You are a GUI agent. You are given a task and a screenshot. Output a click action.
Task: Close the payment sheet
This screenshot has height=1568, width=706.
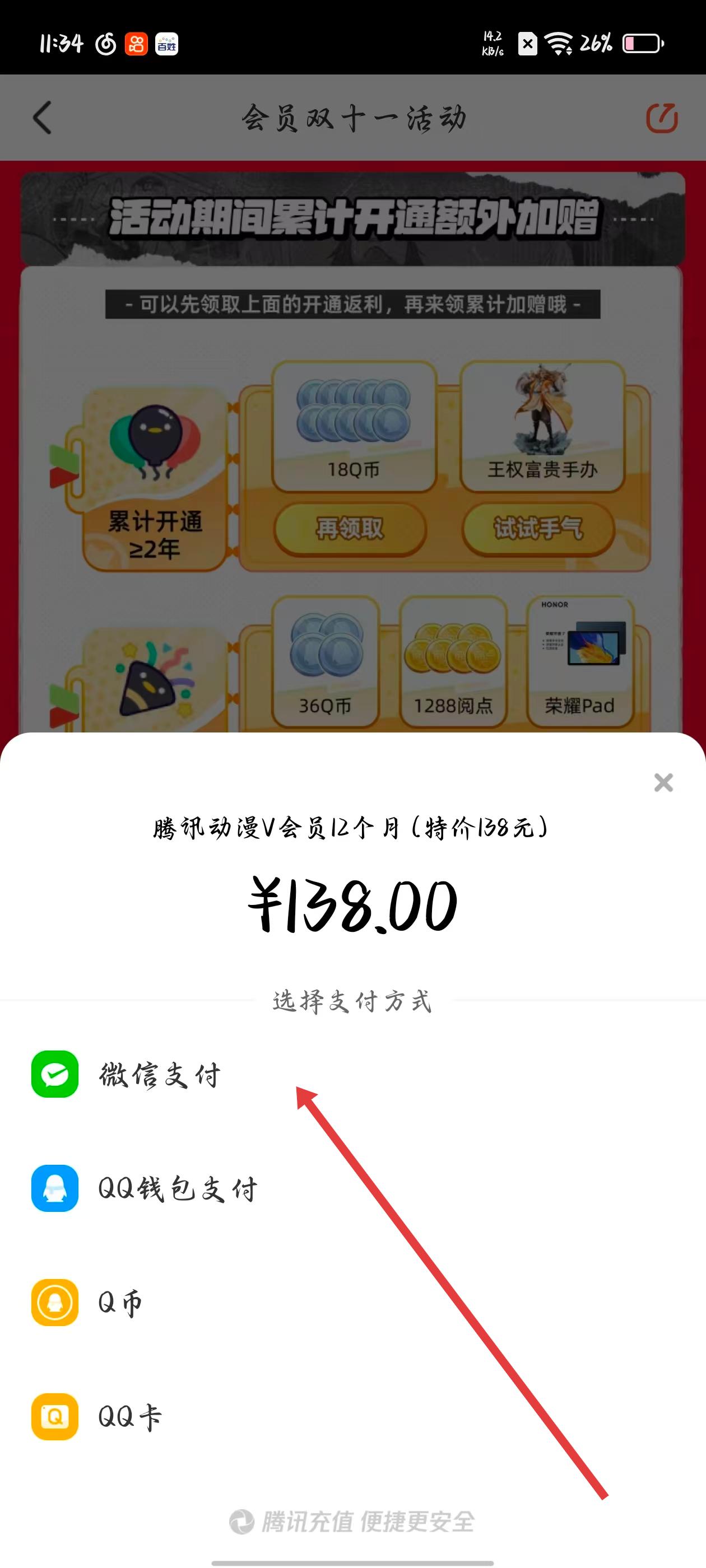point(663,782)
